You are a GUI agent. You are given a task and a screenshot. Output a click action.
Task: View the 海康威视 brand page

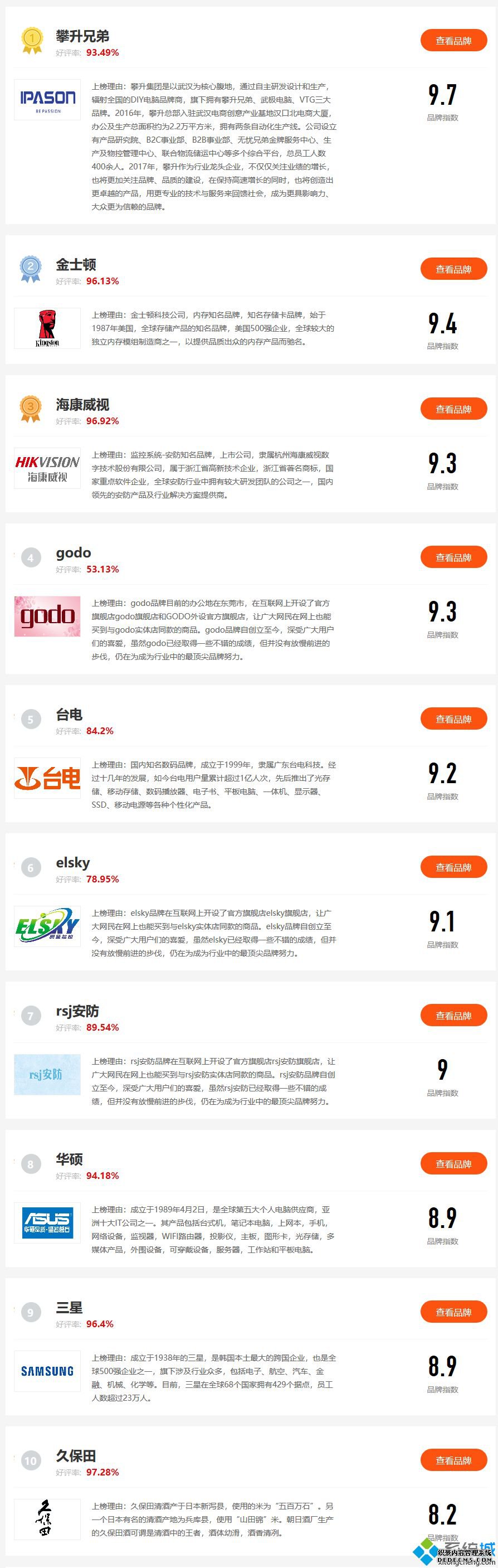click(453, 409)
